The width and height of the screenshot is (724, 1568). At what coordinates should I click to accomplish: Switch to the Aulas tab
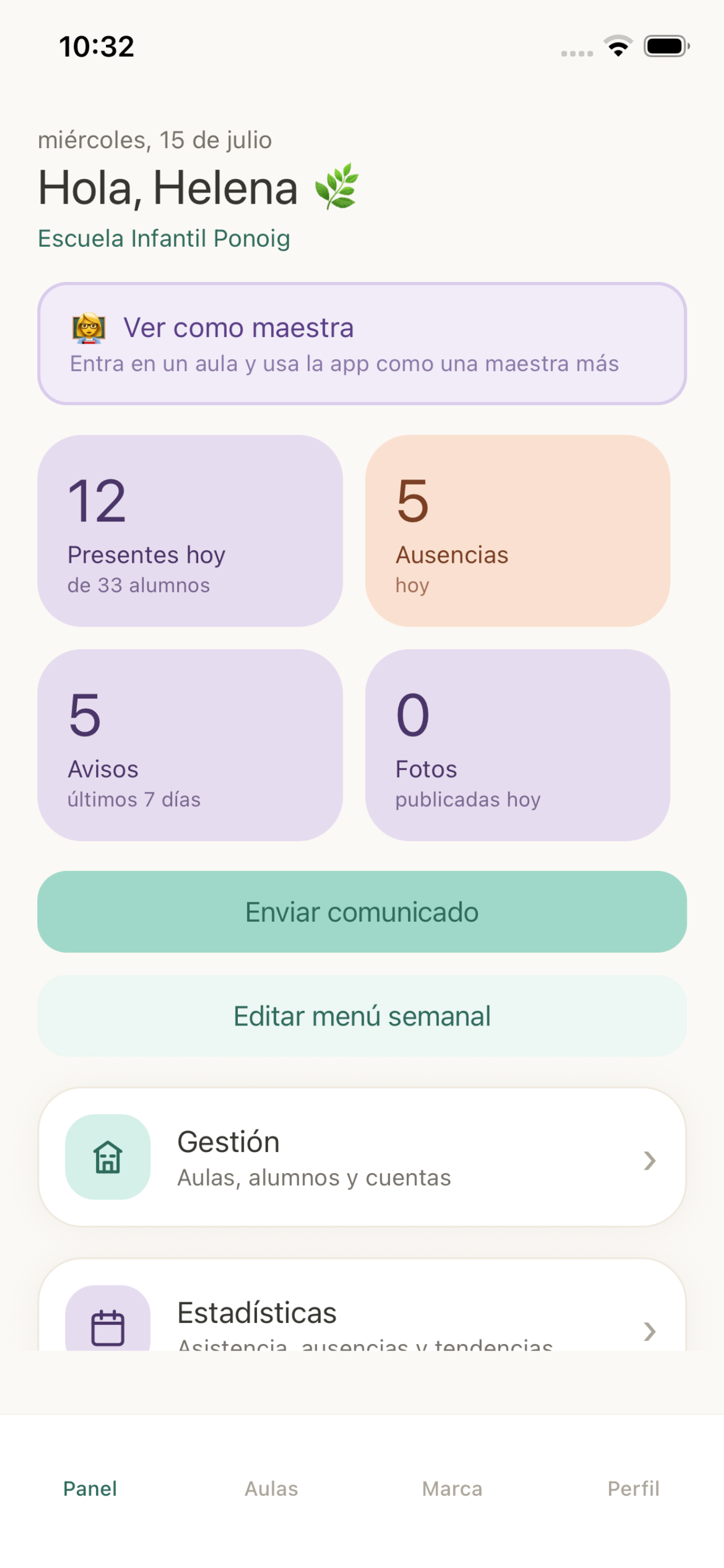(271, 1488)
